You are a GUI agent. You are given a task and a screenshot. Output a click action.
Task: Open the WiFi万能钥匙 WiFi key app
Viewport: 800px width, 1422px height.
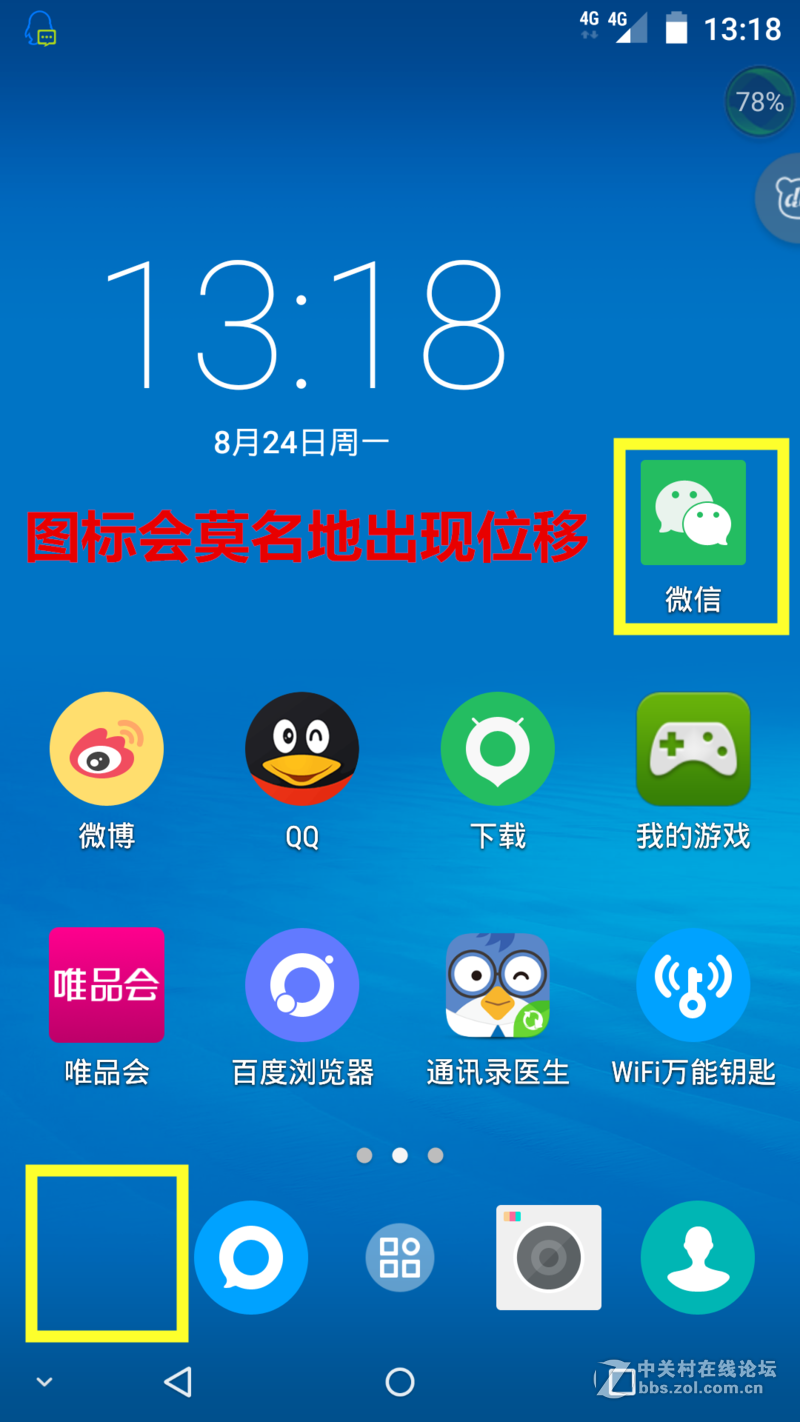693,985
